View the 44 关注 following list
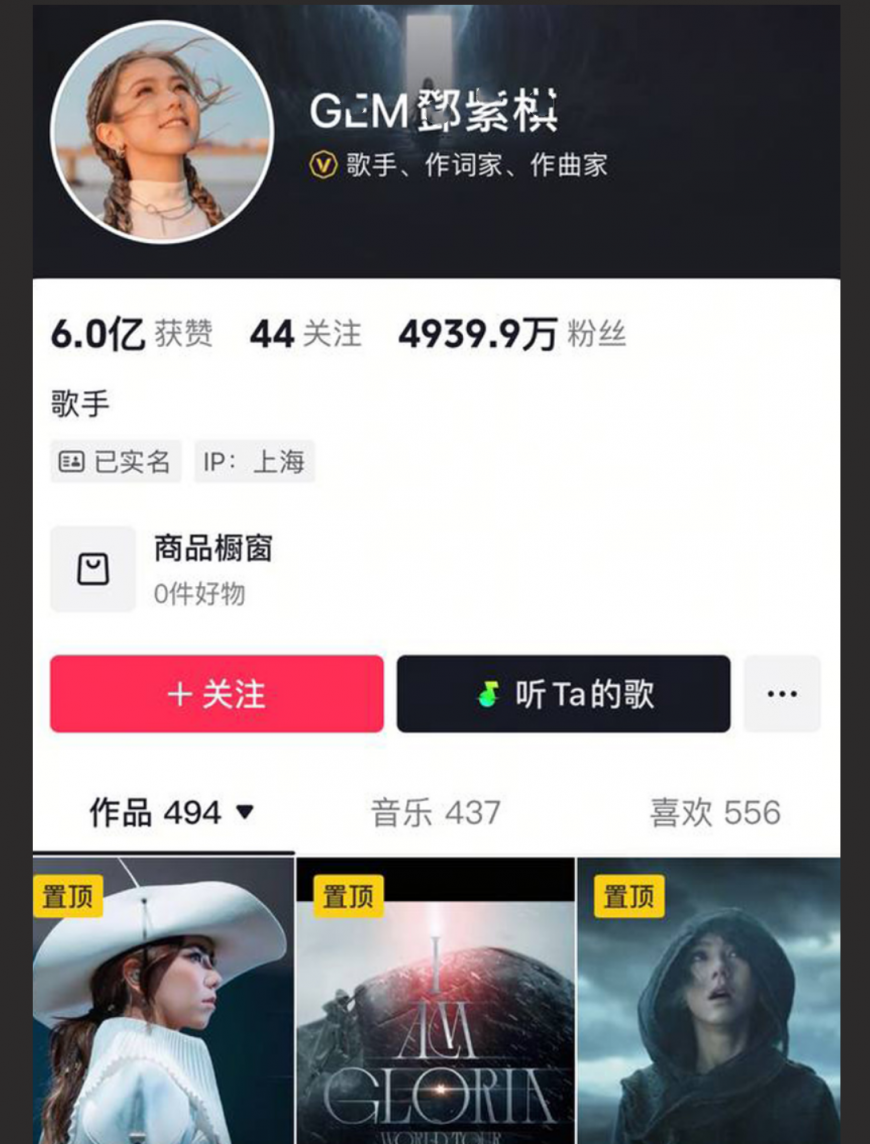 pyautogui.click(x=305, y=334)
